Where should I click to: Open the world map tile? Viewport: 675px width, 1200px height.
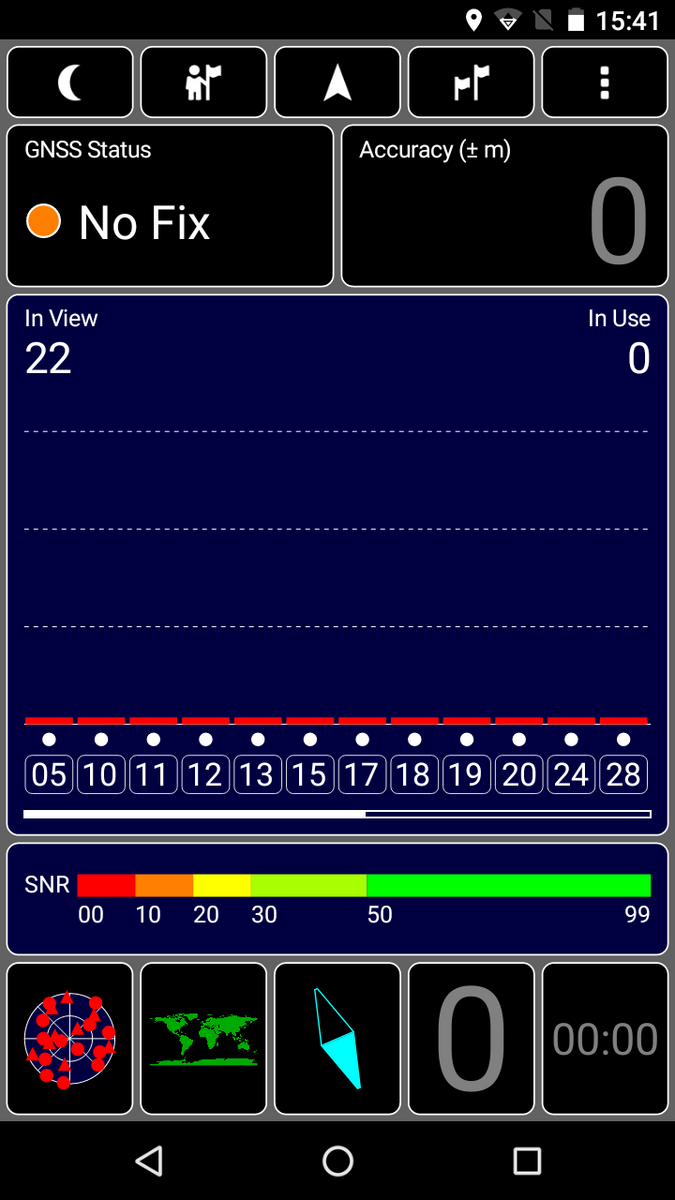point(204,1038)
